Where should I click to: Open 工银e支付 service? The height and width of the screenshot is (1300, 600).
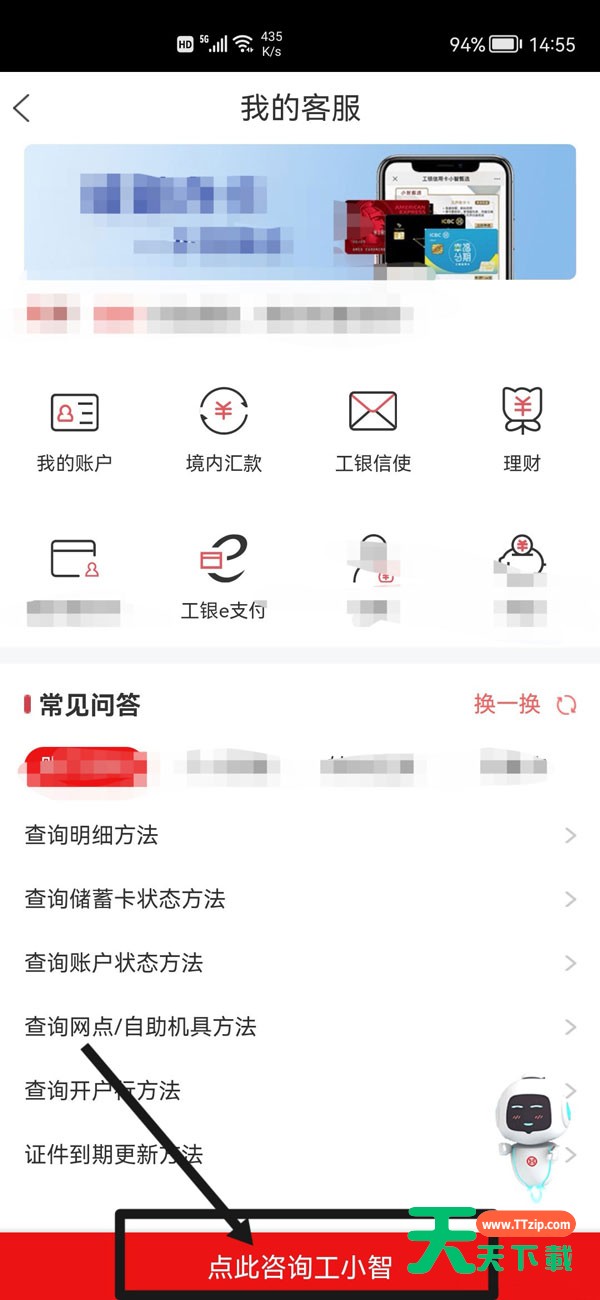pyautogui.click(x=223, y=576)
